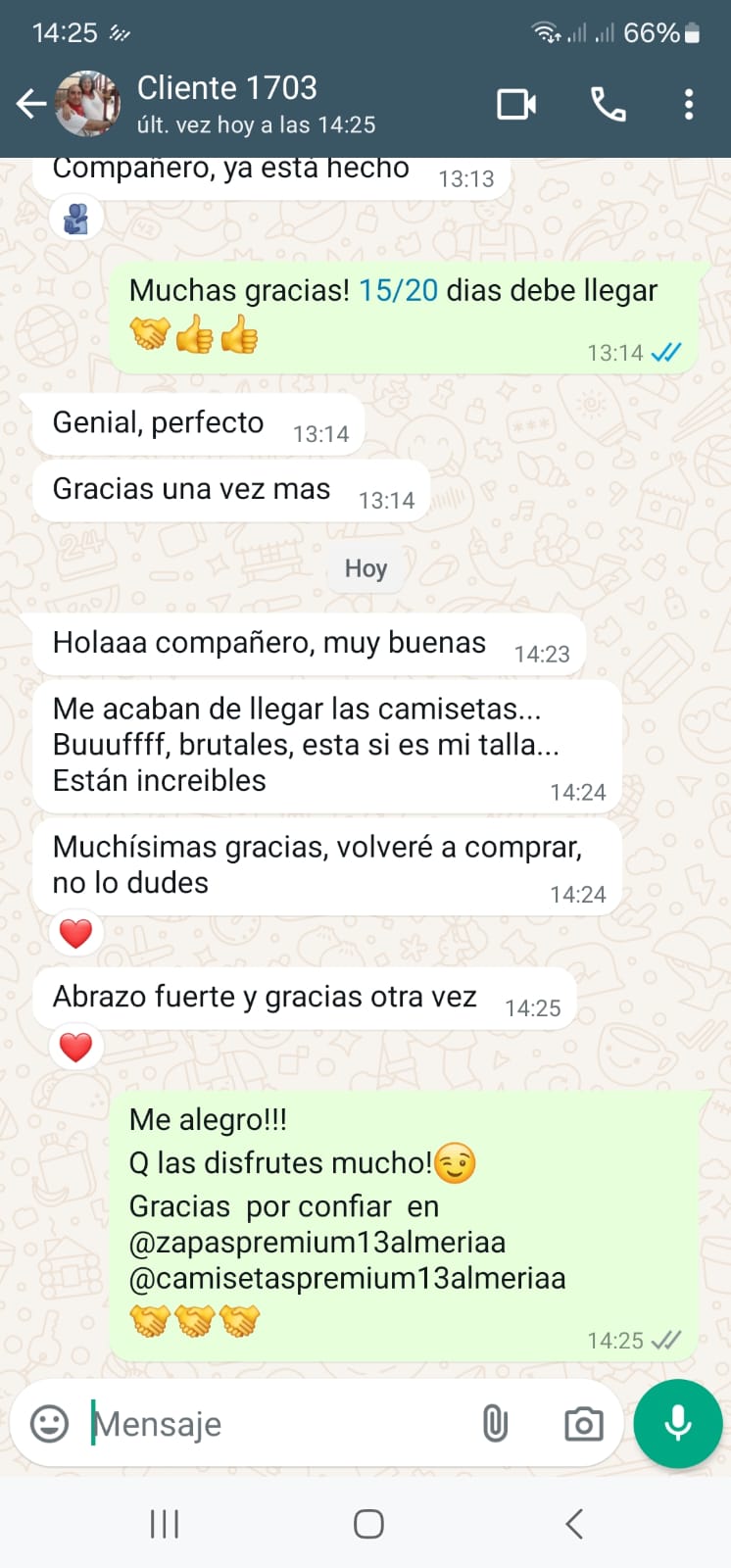Open the chat overflow menu
Image resolution: width=731 pixels, height=1568 pixels.
coord(689,104)
